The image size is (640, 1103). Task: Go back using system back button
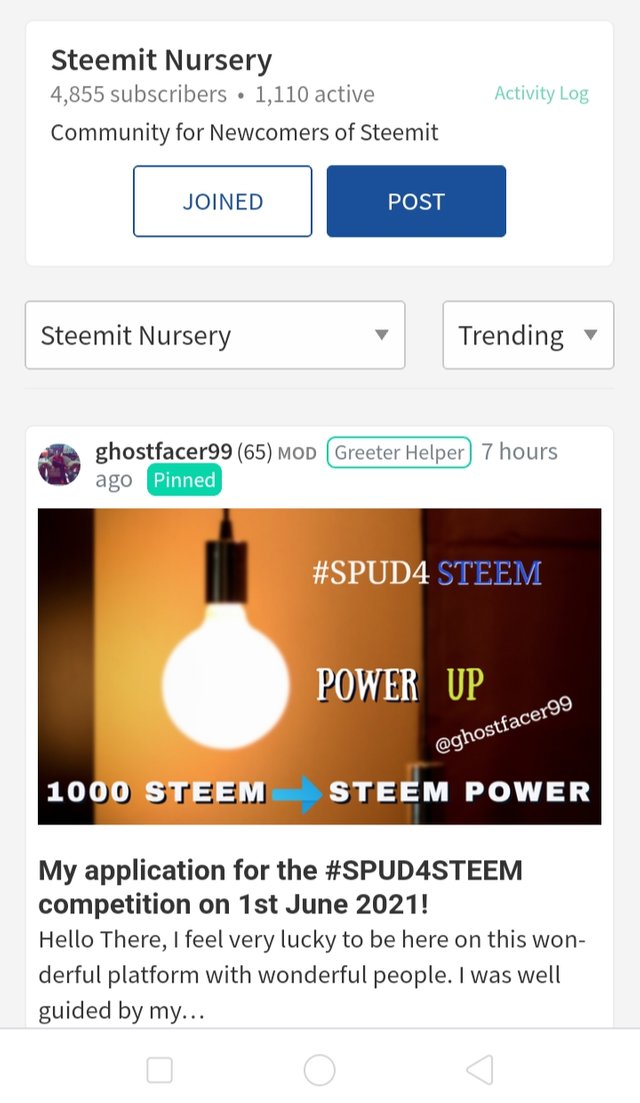[480, 1070]
